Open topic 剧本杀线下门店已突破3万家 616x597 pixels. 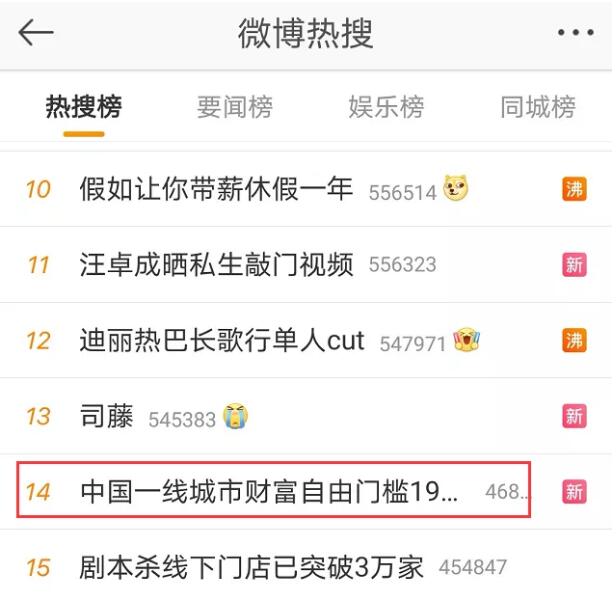click(x=251, y=568)
